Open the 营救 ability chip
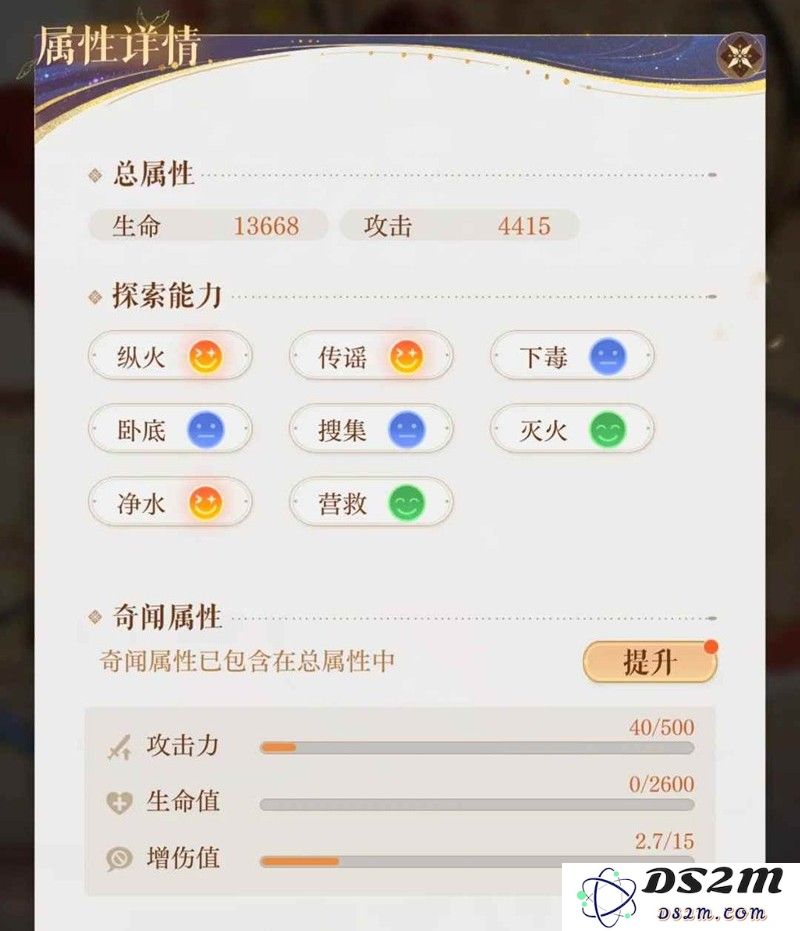The height and width of the screenshot is (931, 800). coord(371,503)
